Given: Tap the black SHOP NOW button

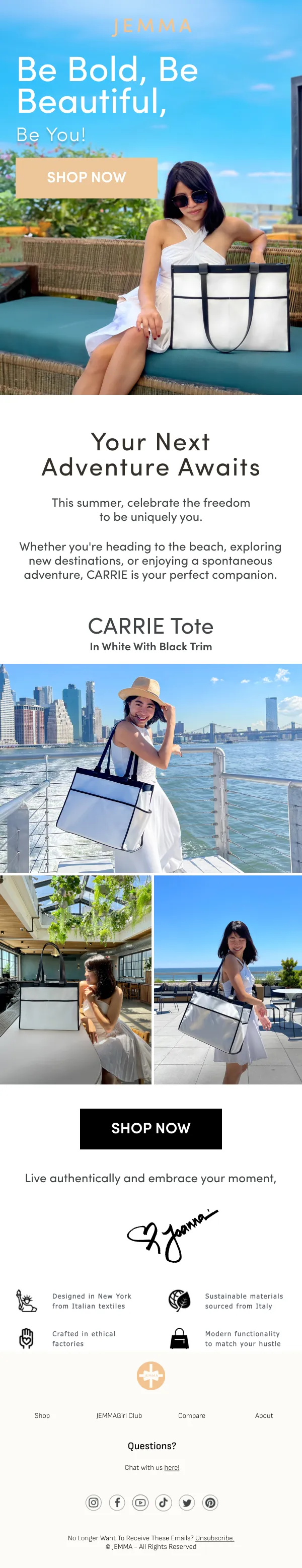Looking at the screenshot, I should pos(151,1128).
